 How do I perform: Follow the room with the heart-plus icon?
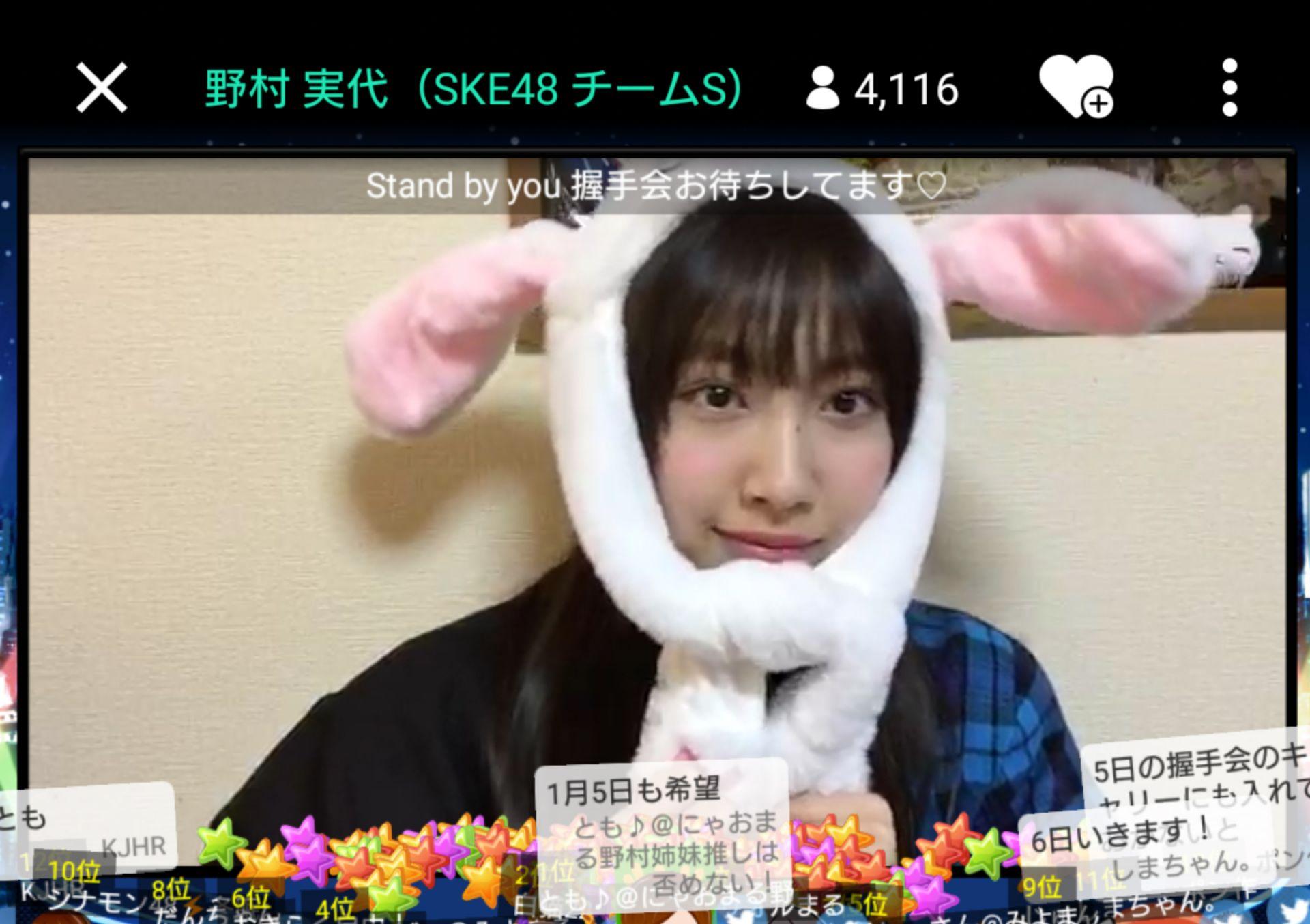[1076, 87]
